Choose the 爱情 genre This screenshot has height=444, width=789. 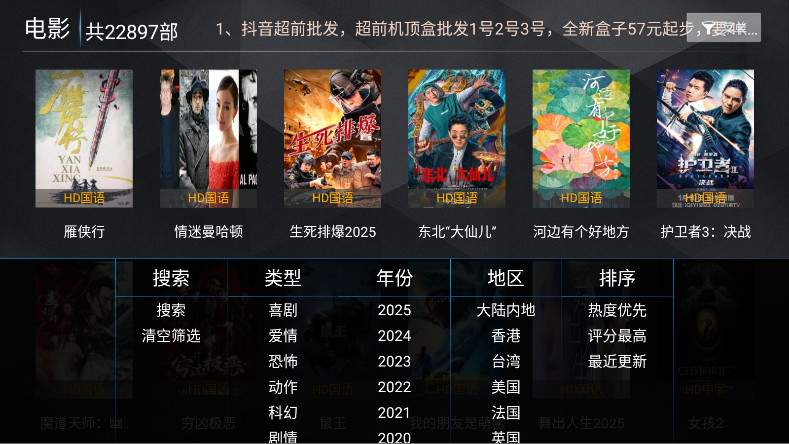(283, 336)
